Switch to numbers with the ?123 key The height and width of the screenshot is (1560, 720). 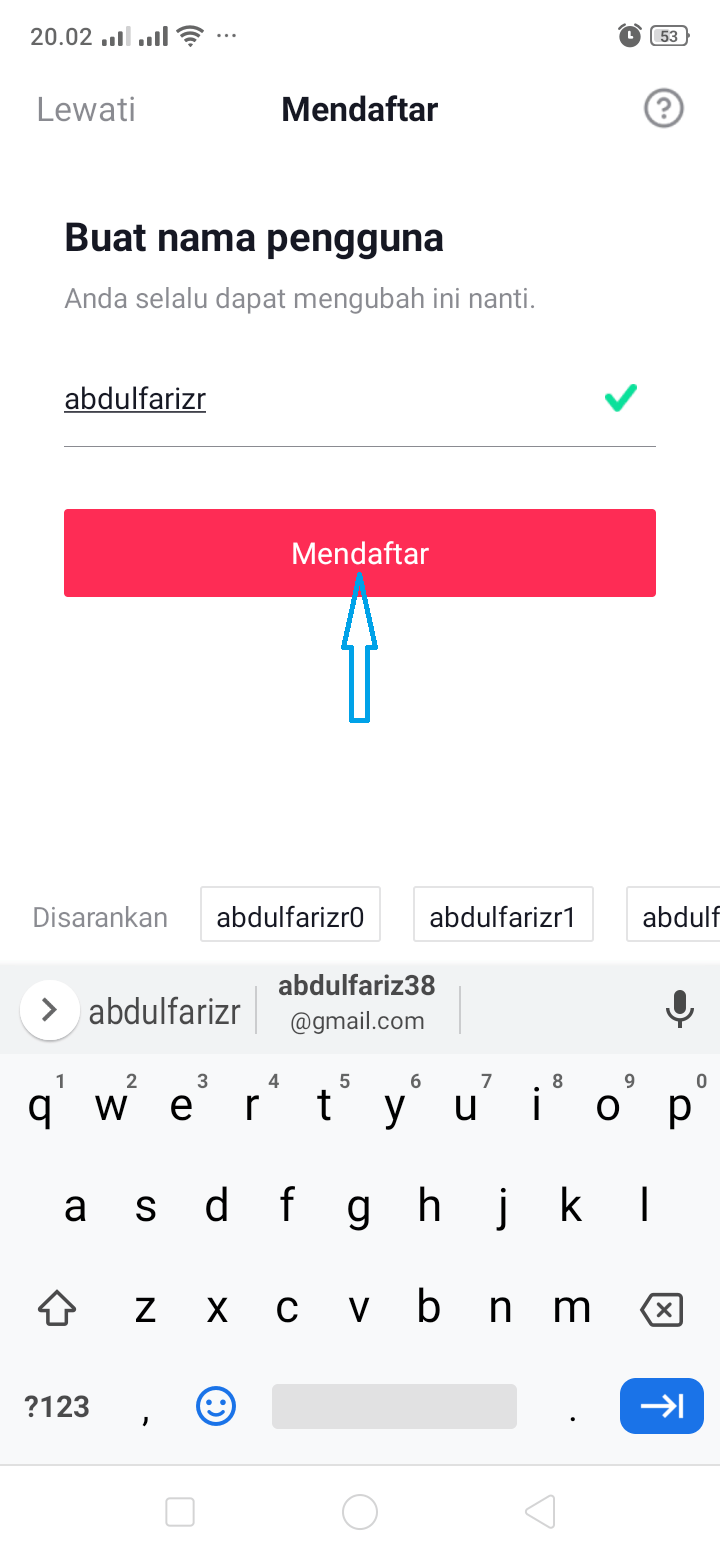coord(57,1406)
